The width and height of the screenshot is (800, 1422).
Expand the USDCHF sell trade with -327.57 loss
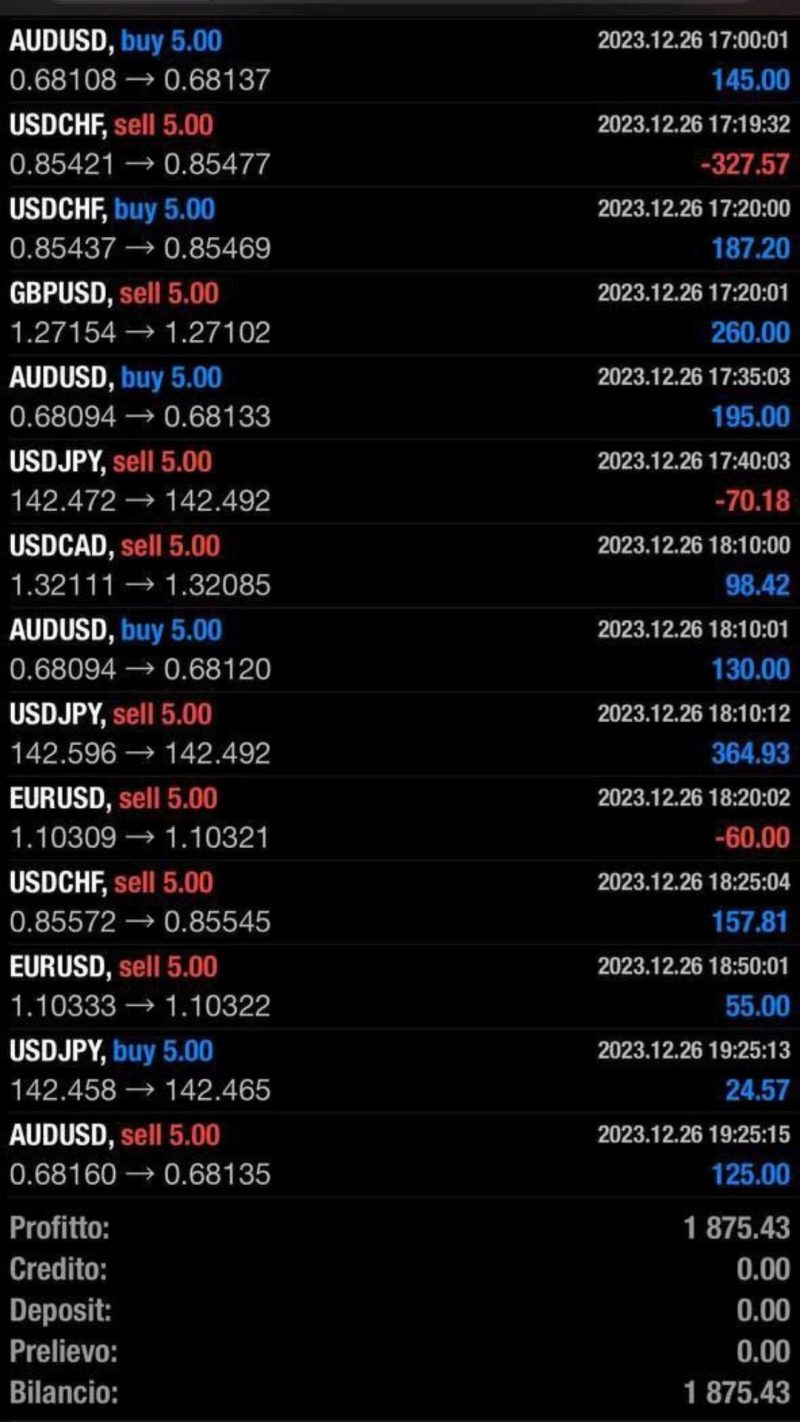tap(400, 145)
